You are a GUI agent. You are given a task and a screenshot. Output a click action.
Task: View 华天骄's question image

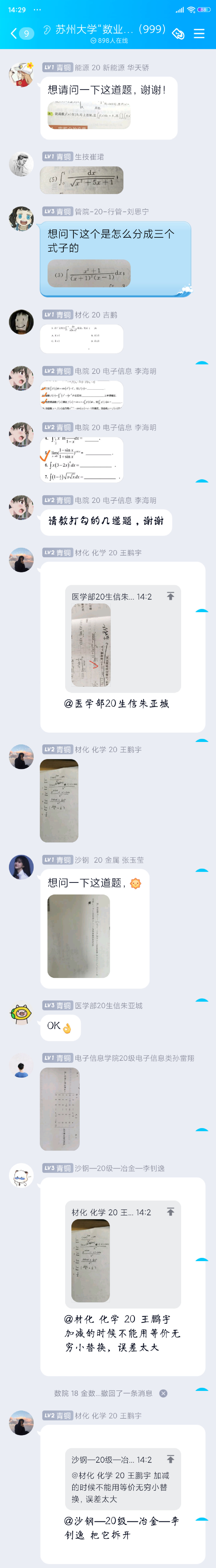click(x=89, y=115)
